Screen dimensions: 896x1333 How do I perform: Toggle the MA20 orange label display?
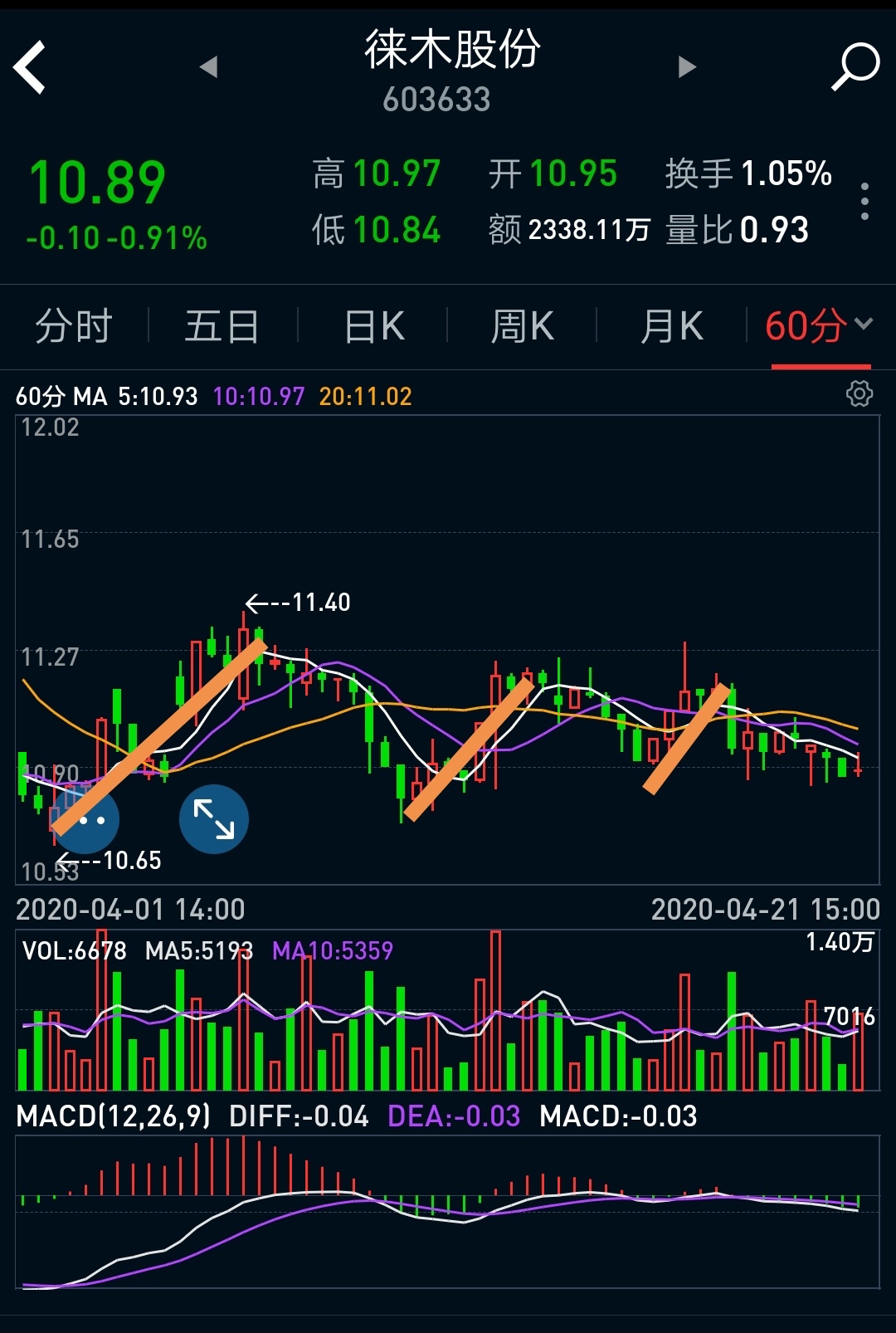(365, 396)
